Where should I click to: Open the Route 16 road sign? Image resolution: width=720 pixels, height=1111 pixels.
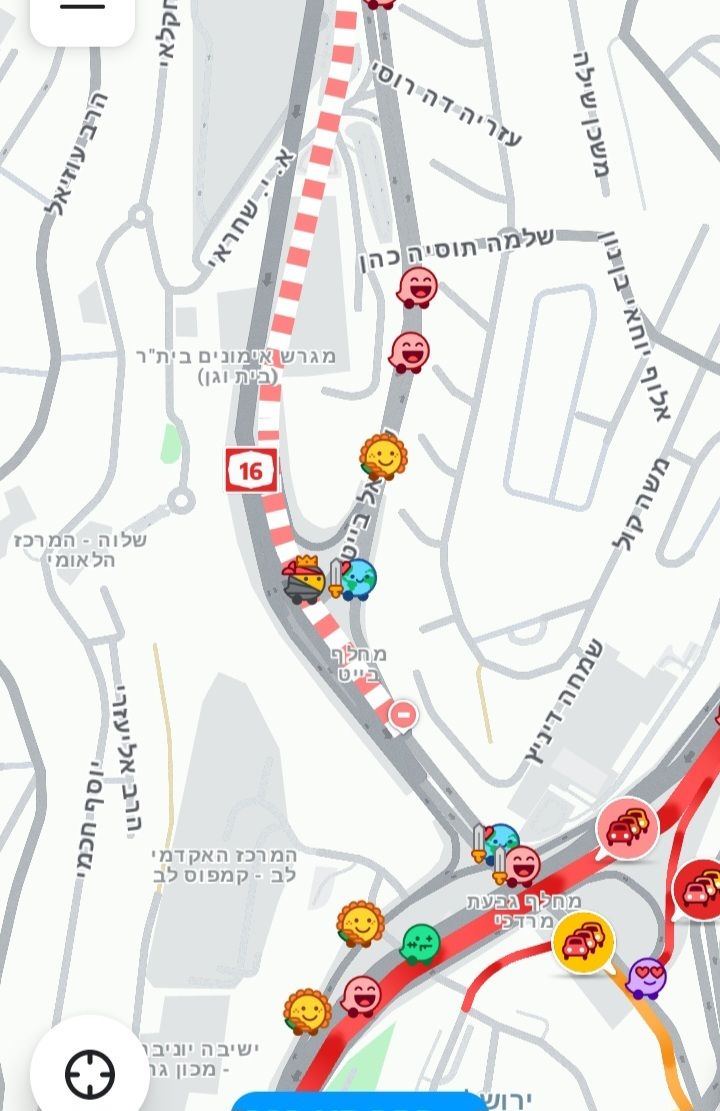coord(250,470)
